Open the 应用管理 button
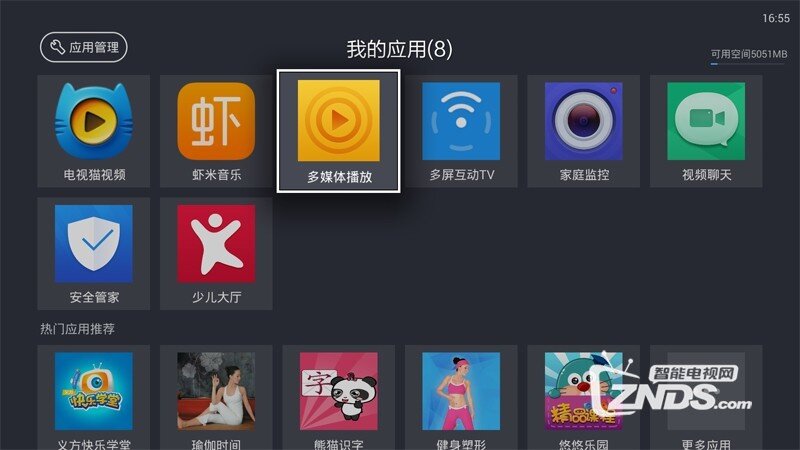 click(x=84, y=47)
